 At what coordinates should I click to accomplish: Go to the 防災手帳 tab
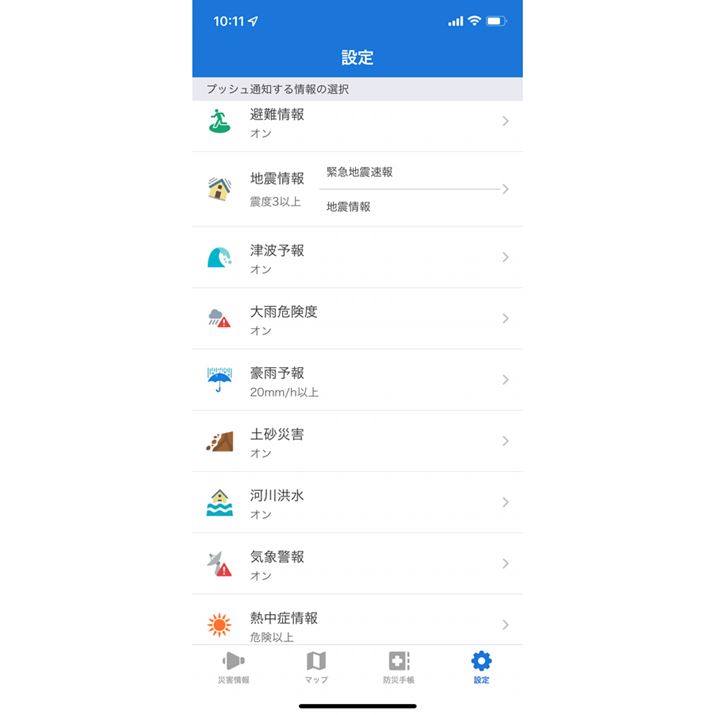pos(399,668)
